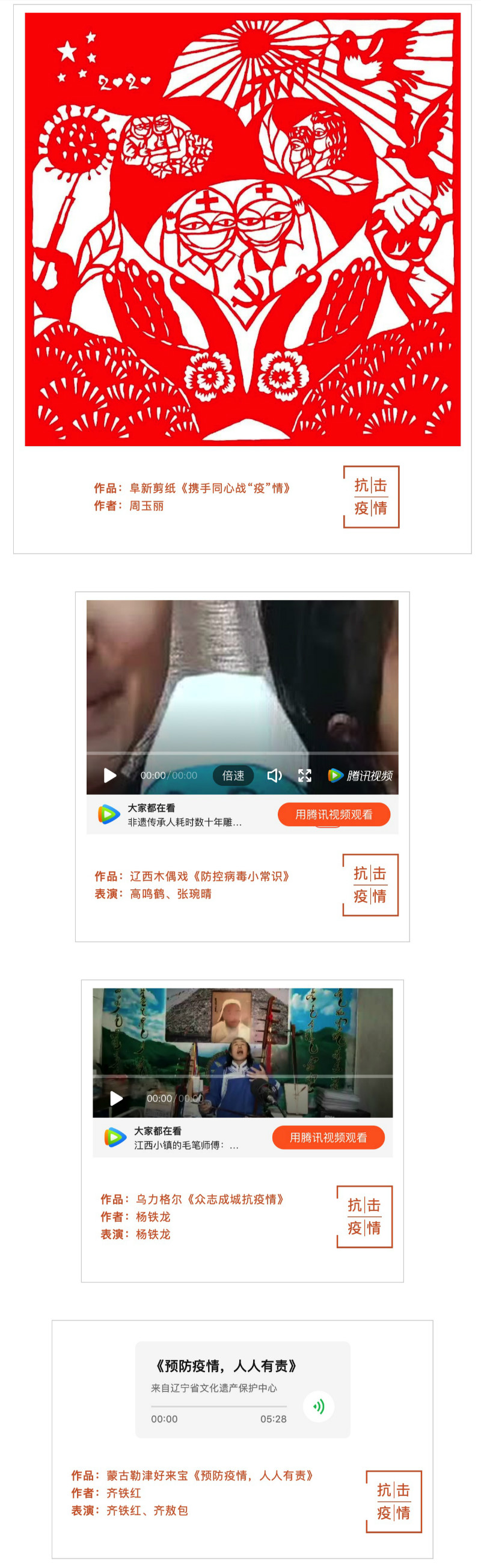Viewport: 481px width, 1568px height.
Task: Play the 乌力格尔 performance video
Action: (x=116, y=1098)
